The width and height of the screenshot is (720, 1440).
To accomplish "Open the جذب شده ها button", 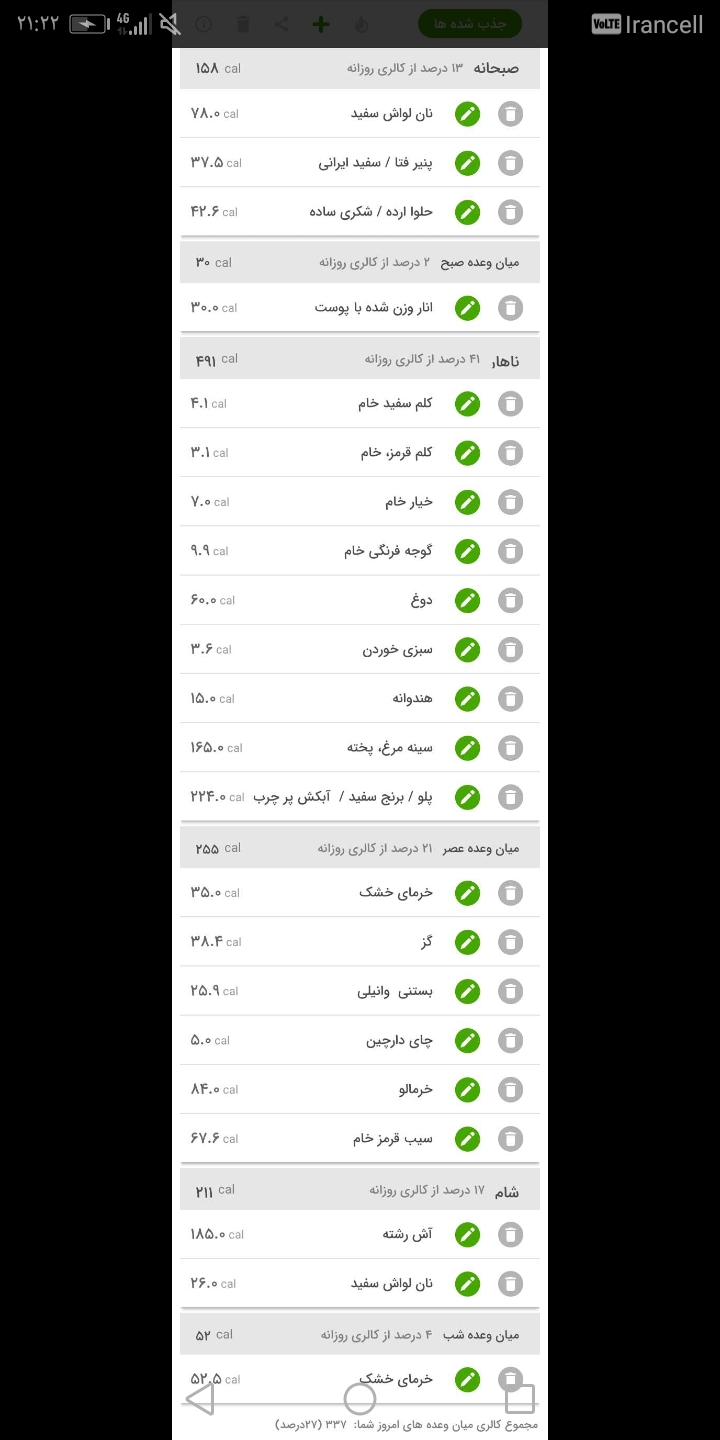I will (470, 24).
